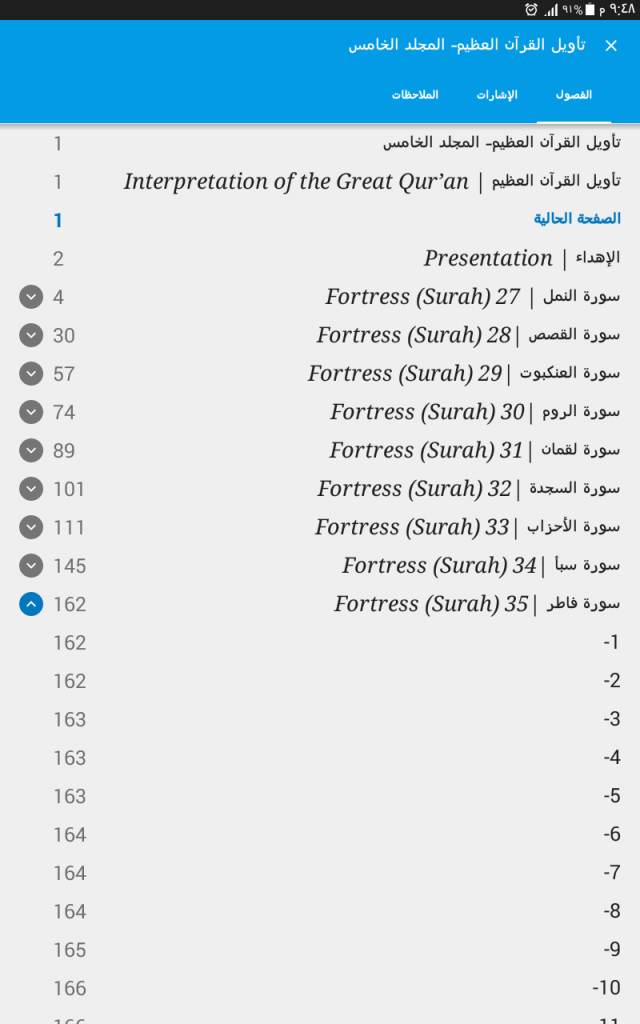
Task: Open sub-section -10 on page 166
Action: tap(320, 988)
